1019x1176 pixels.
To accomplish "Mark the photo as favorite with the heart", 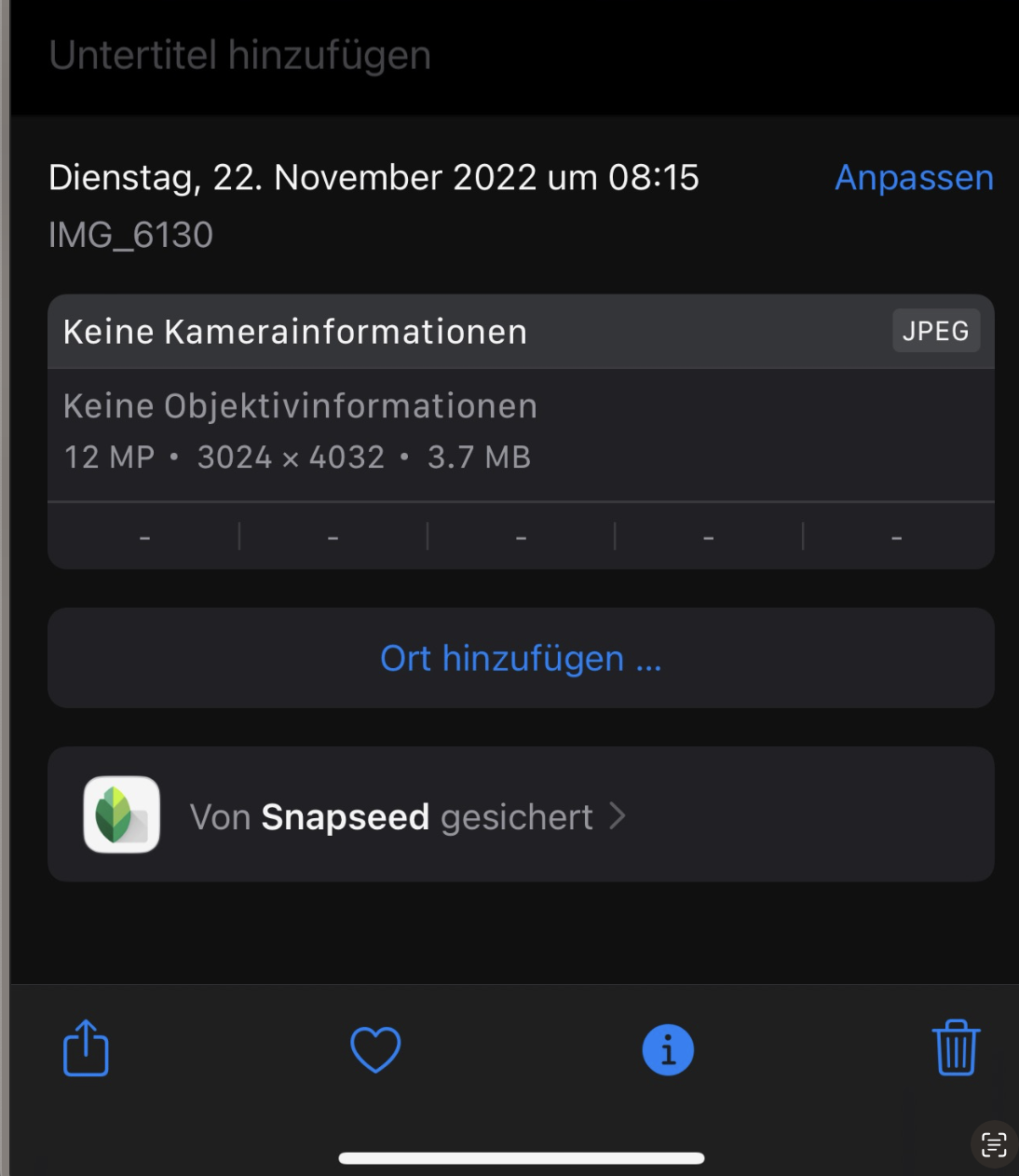I will pos(375,1049).
